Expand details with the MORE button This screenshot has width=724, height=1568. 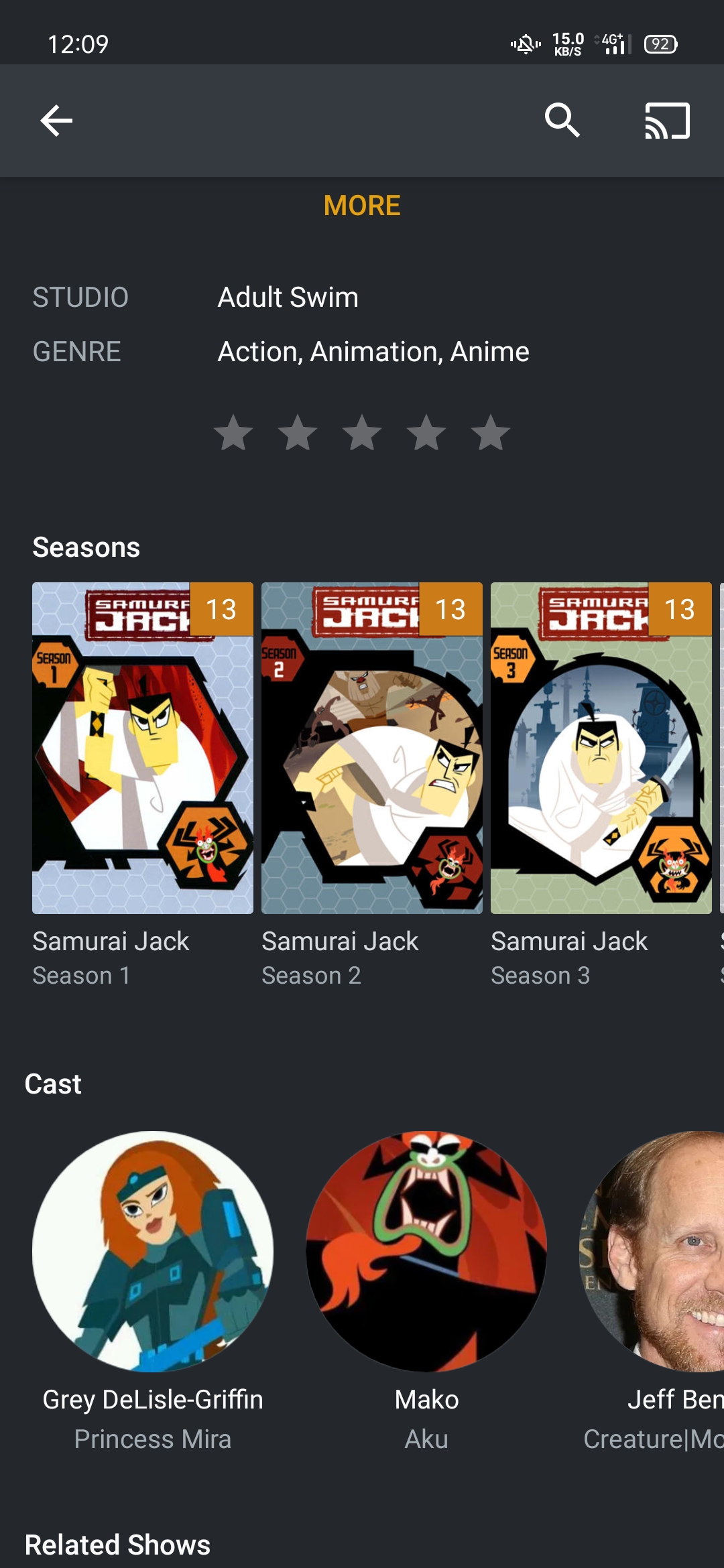click(362, 206)
